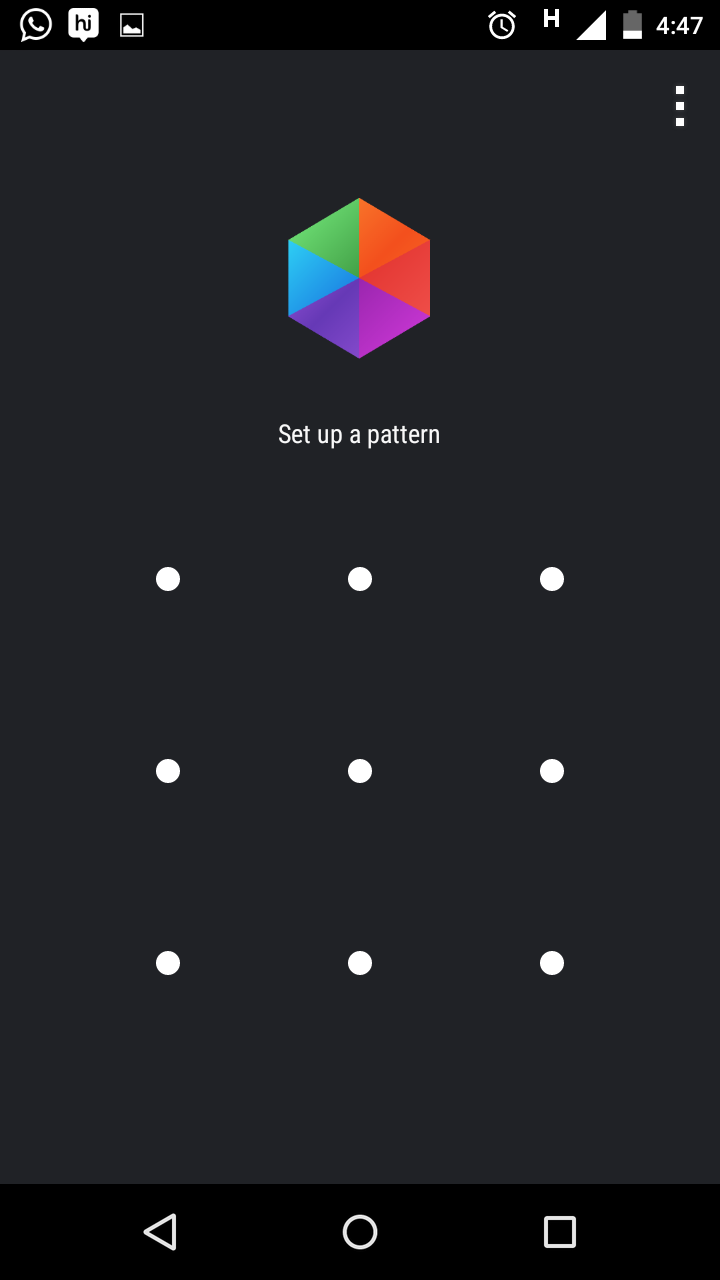The image size is (720, 1280).
Task: Open the three-dot overflow menu
Action: point(680,106)
